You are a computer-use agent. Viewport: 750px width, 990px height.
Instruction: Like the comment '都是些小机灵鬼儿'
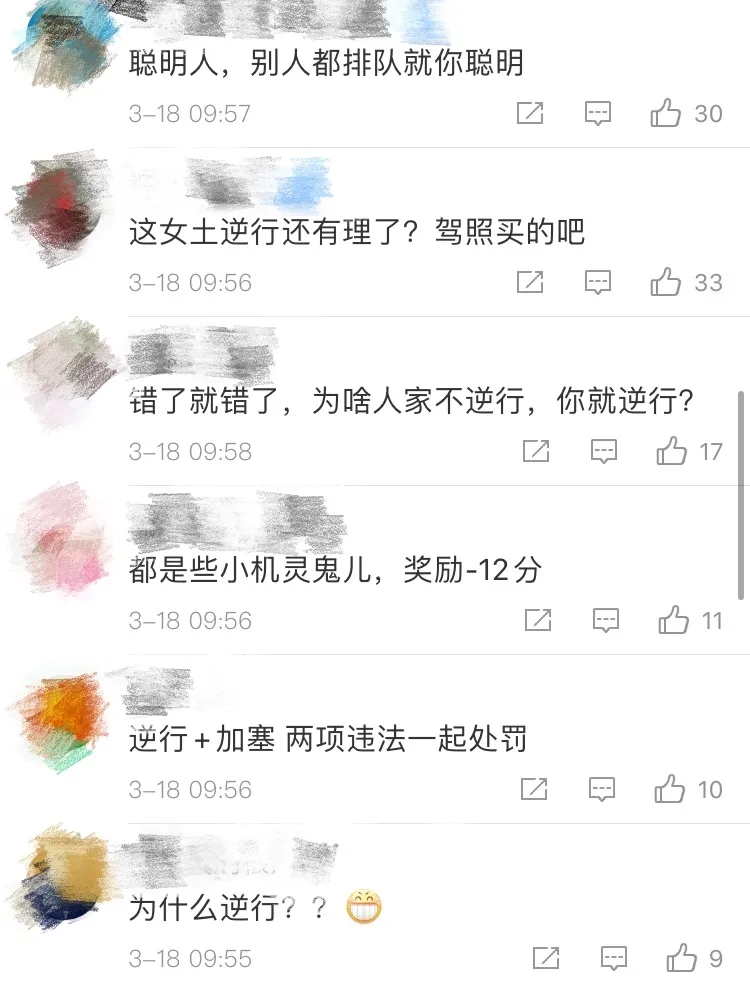(674, 621)
